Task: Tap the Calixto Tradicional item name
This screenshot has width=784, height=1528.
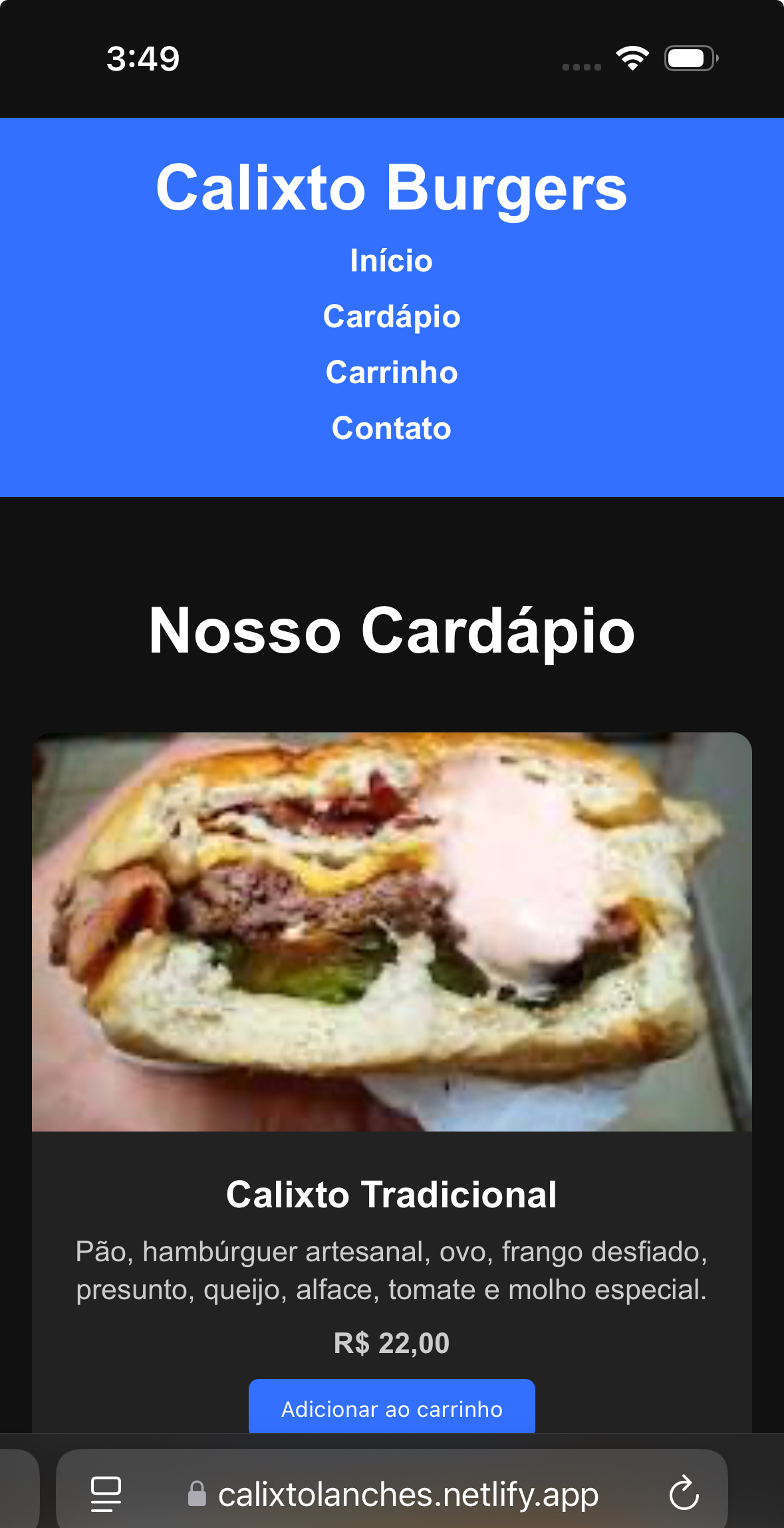Action: pos(392,1194)
